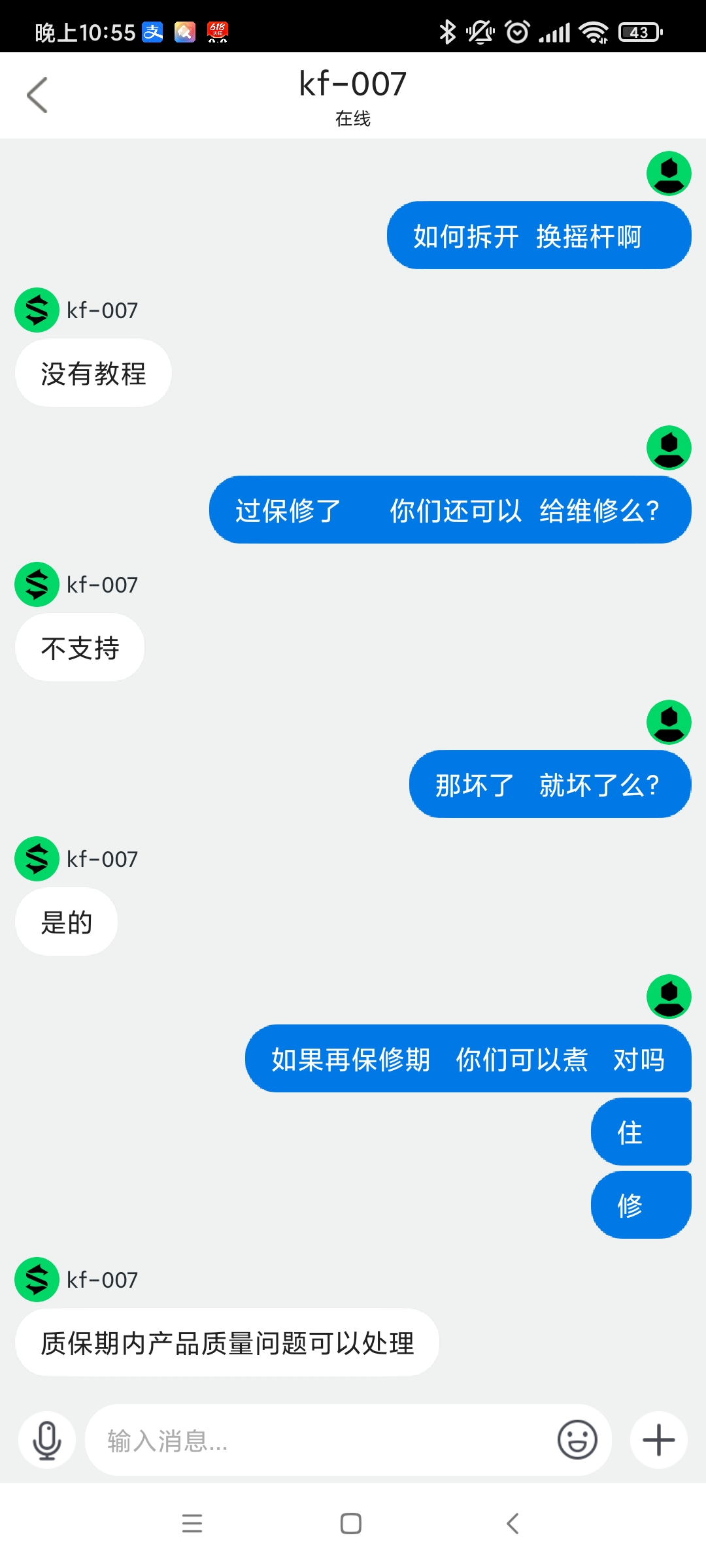Open the emoji picker
This screenshot has height=1568, width=706.
click(577, 1440)
